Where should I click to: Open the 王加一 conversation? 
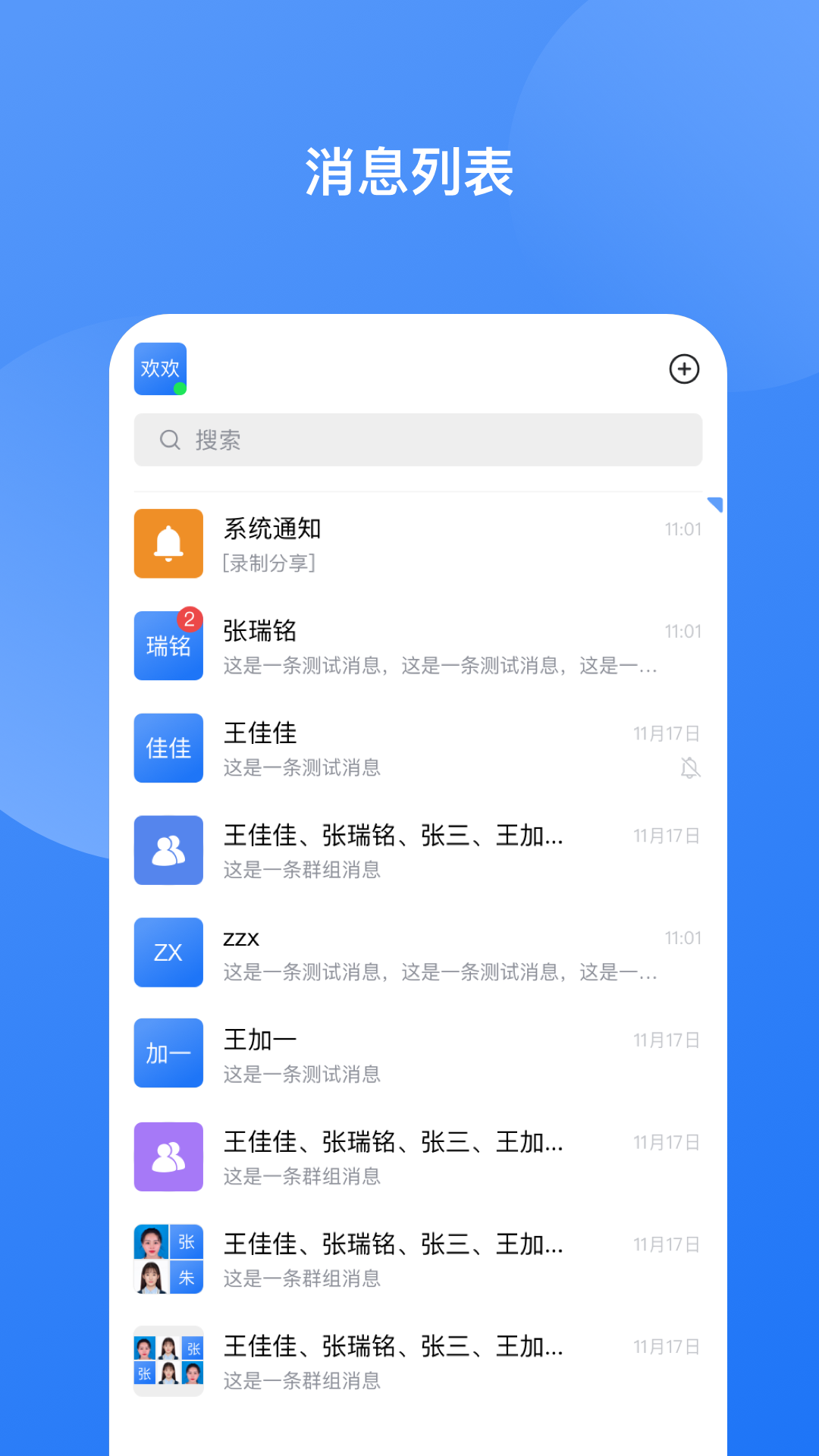(x=417, y=1053)
